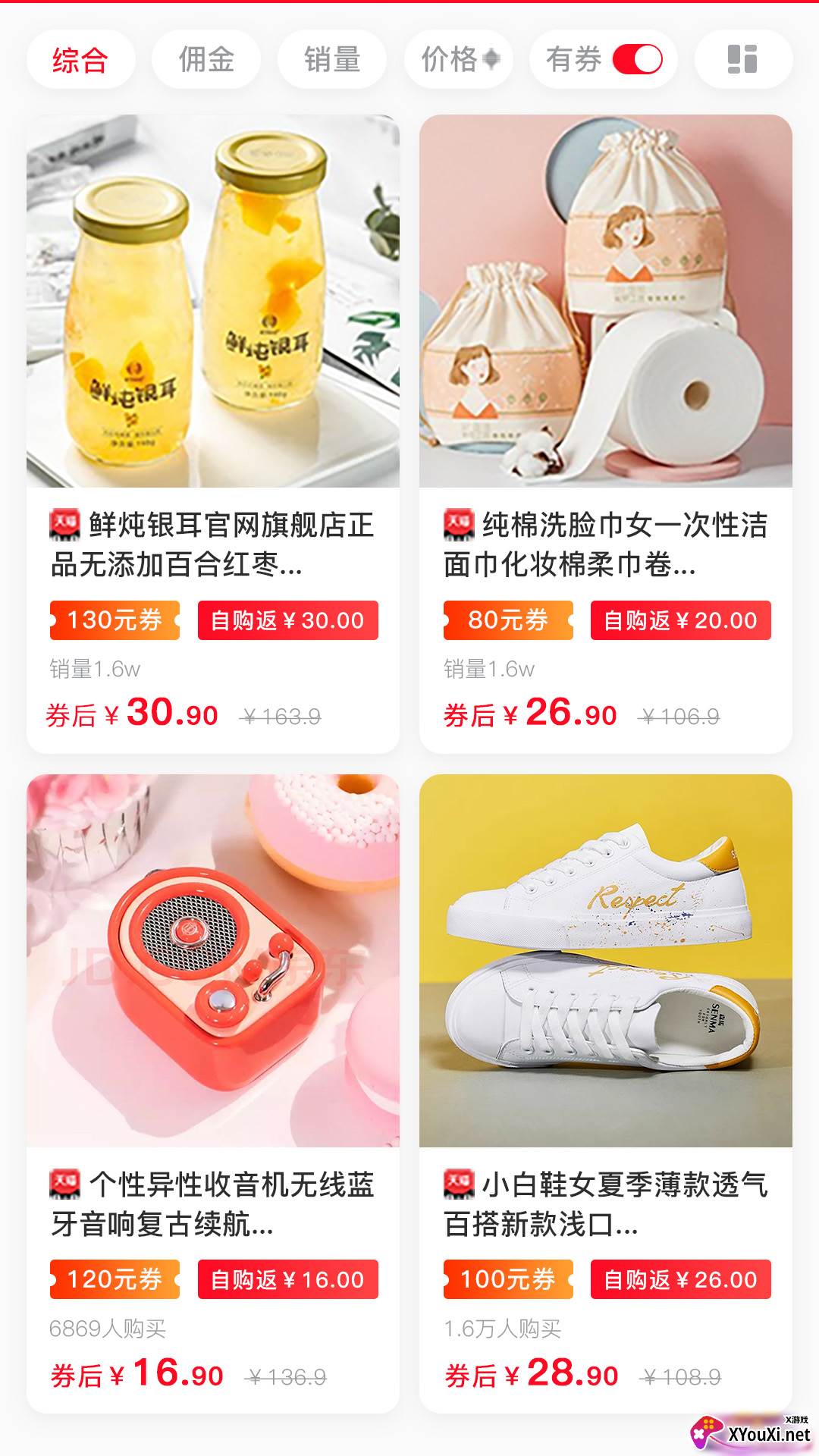This screenshot has width=819, height=1456.
Task: Click the orange gradient 100元券 badge
Action: pos(507,1279)
